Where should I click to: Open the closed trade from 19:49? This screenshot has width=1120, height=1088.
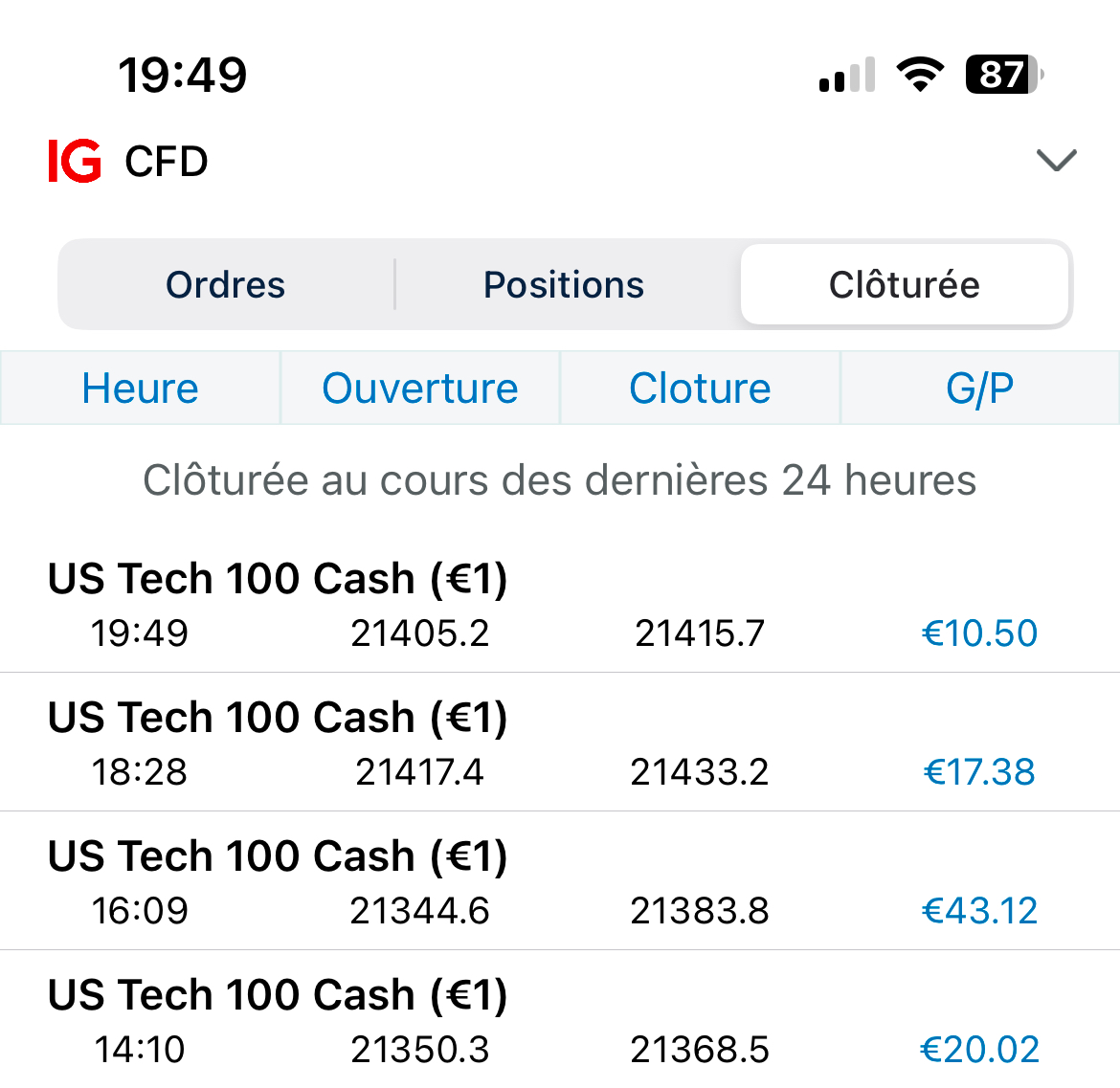560,606
